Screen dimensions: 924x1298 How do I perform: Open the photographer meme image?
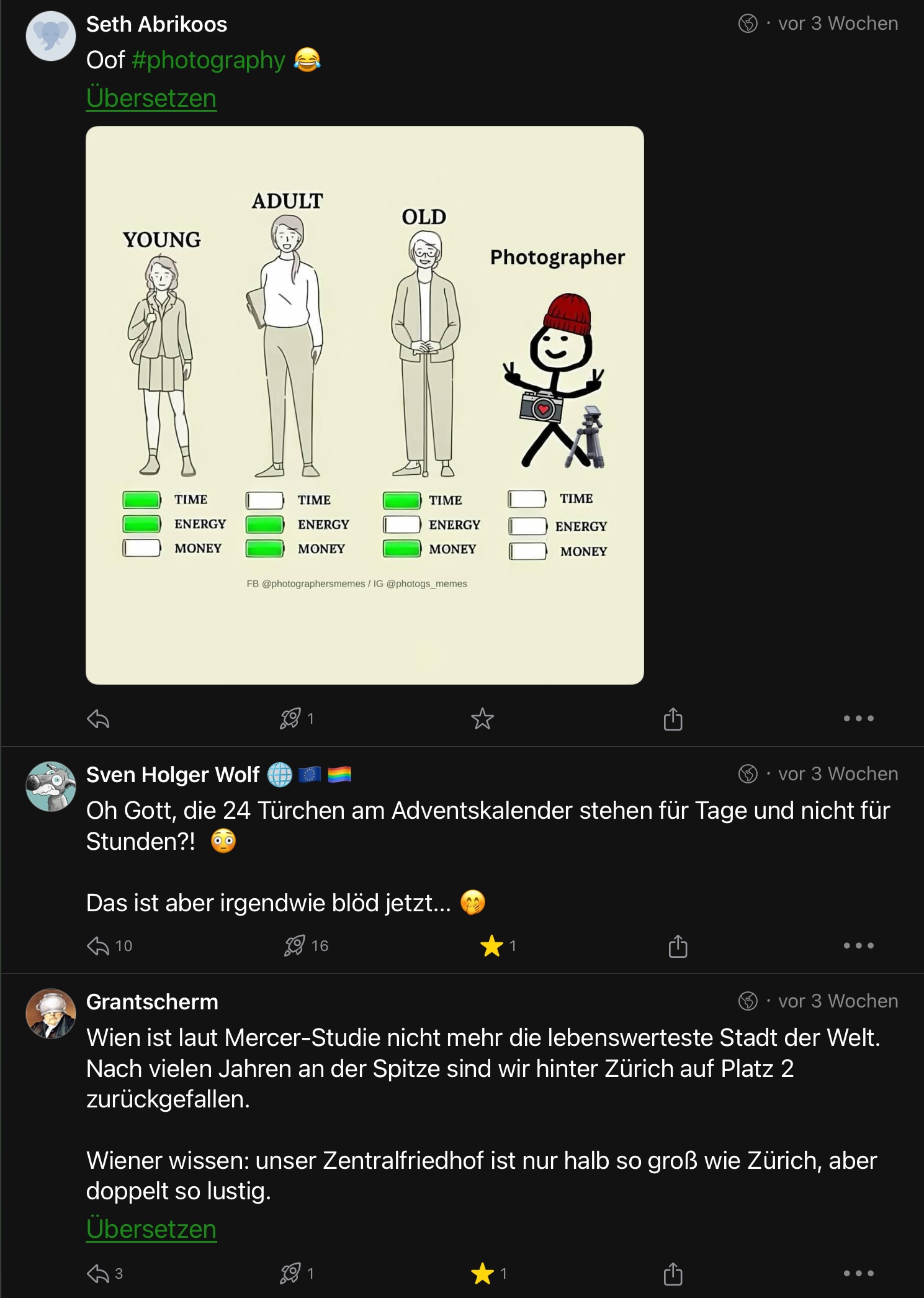[x=364, y=405]
